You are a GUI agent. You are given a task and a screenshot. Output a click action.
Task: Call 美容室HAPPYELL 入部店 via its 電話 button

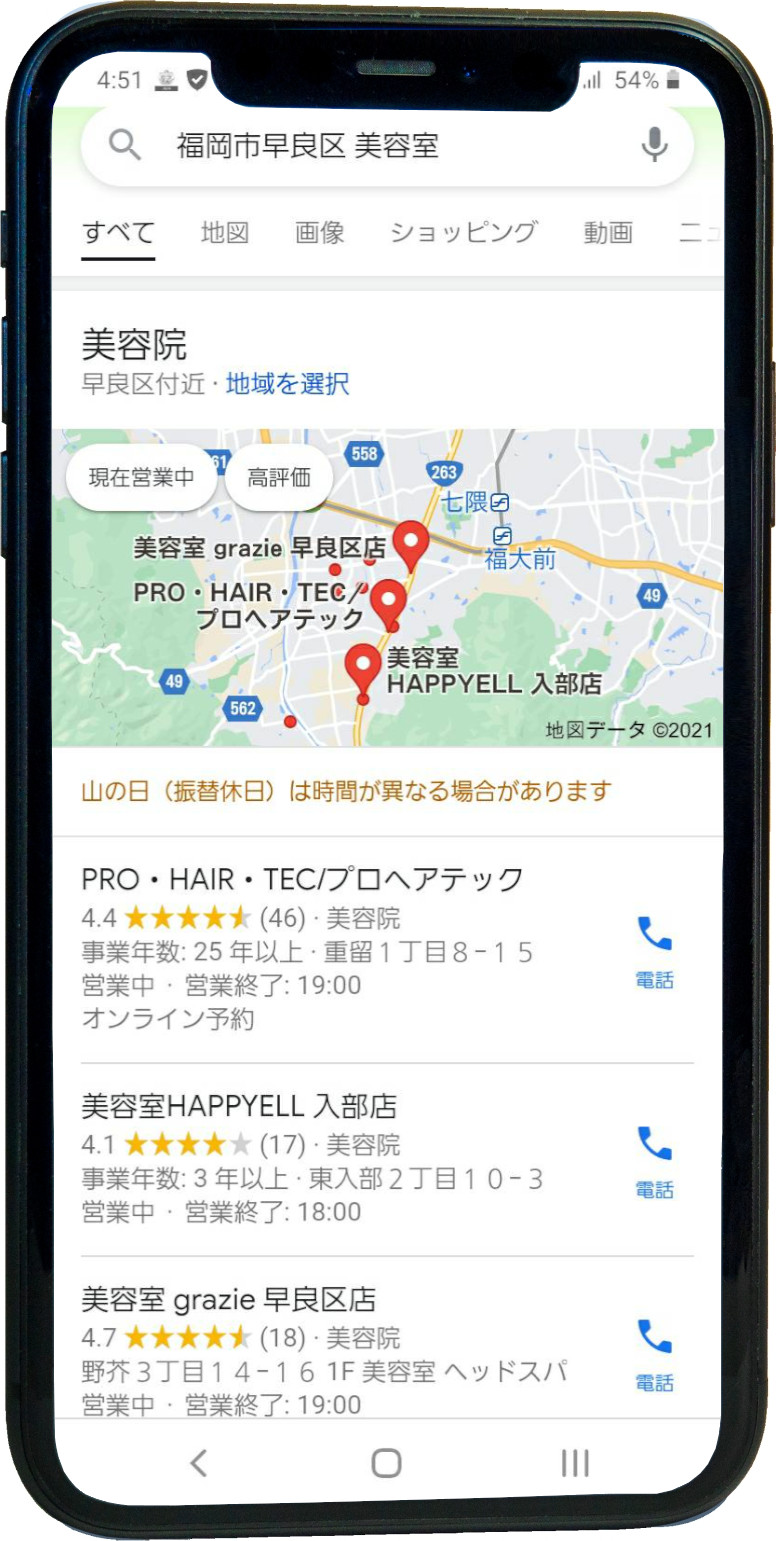coord(654,1159)
